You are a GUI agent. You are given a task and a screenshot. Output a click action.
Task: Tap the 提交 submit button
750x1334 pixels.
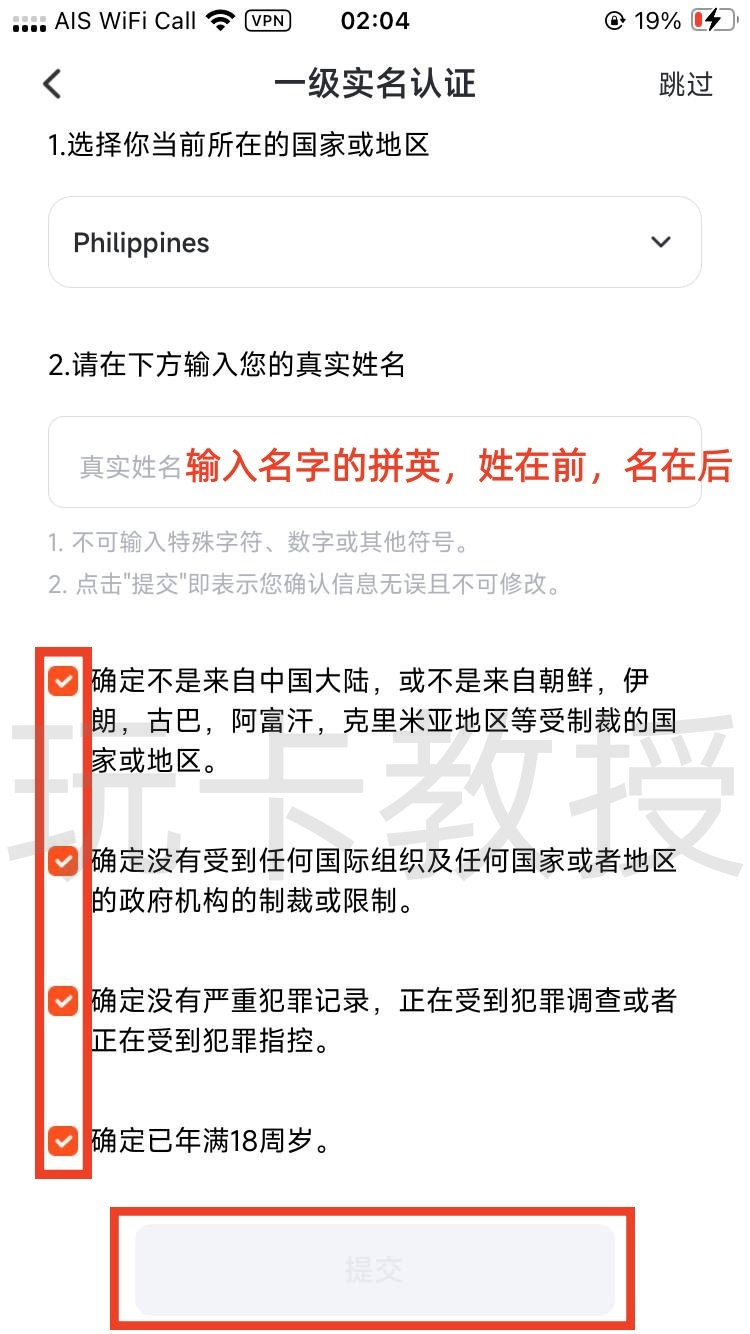[x=374, y=1269]
